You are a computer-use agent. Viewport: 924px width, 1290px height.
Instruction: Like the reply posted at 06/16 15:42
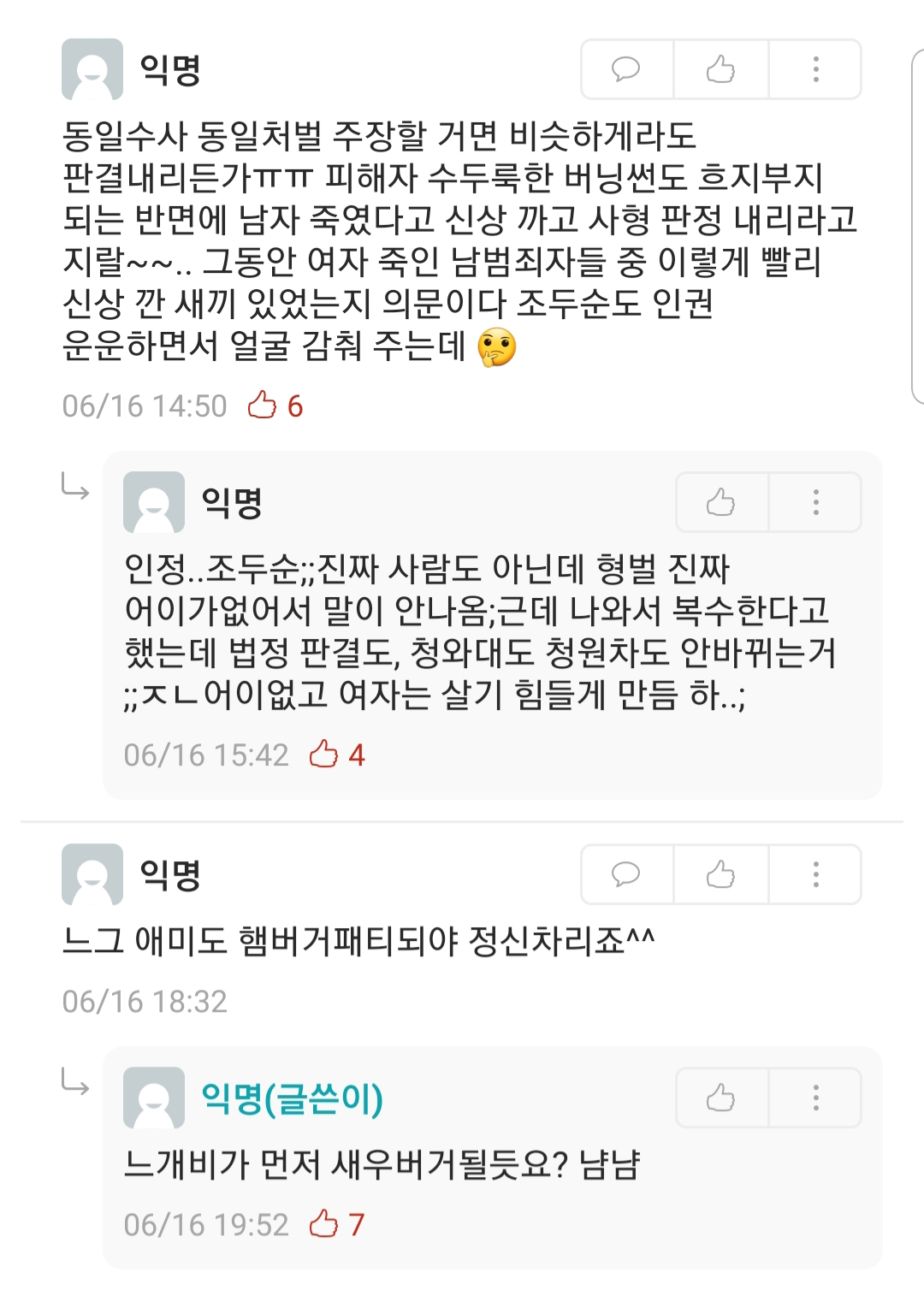[x=720, y=502]
